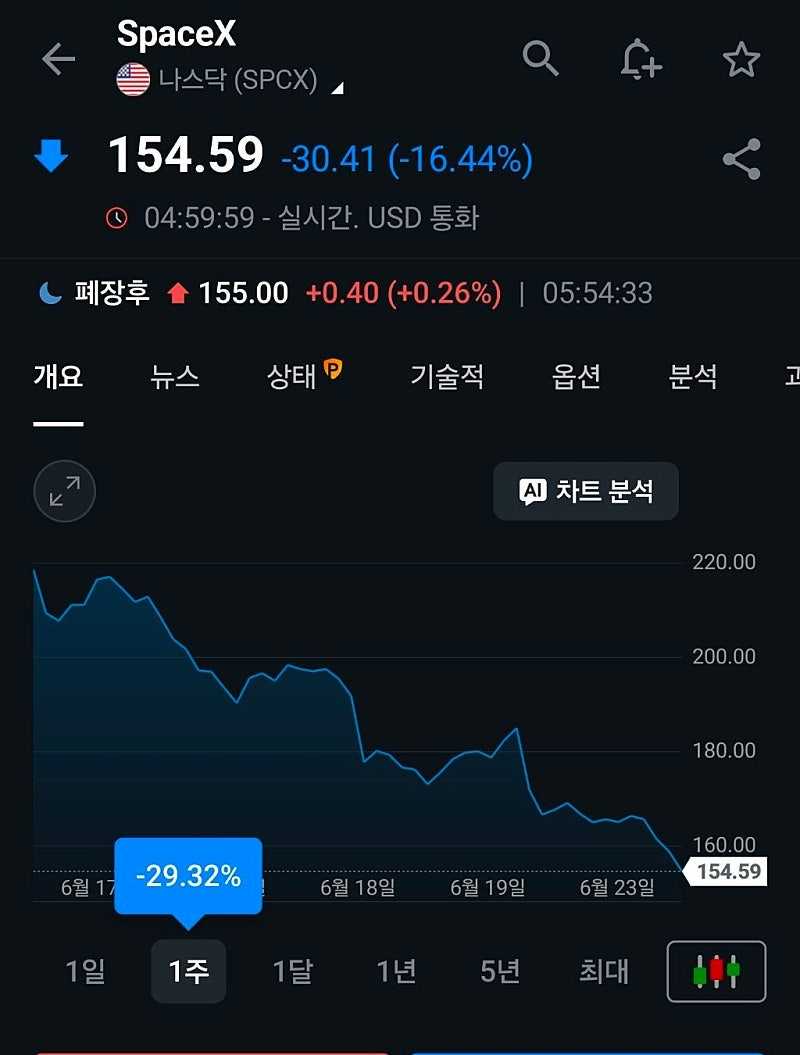Screen dimensions: 800x1055
Task: Select the 최대 chart range
Action: (x=604, y=972)
